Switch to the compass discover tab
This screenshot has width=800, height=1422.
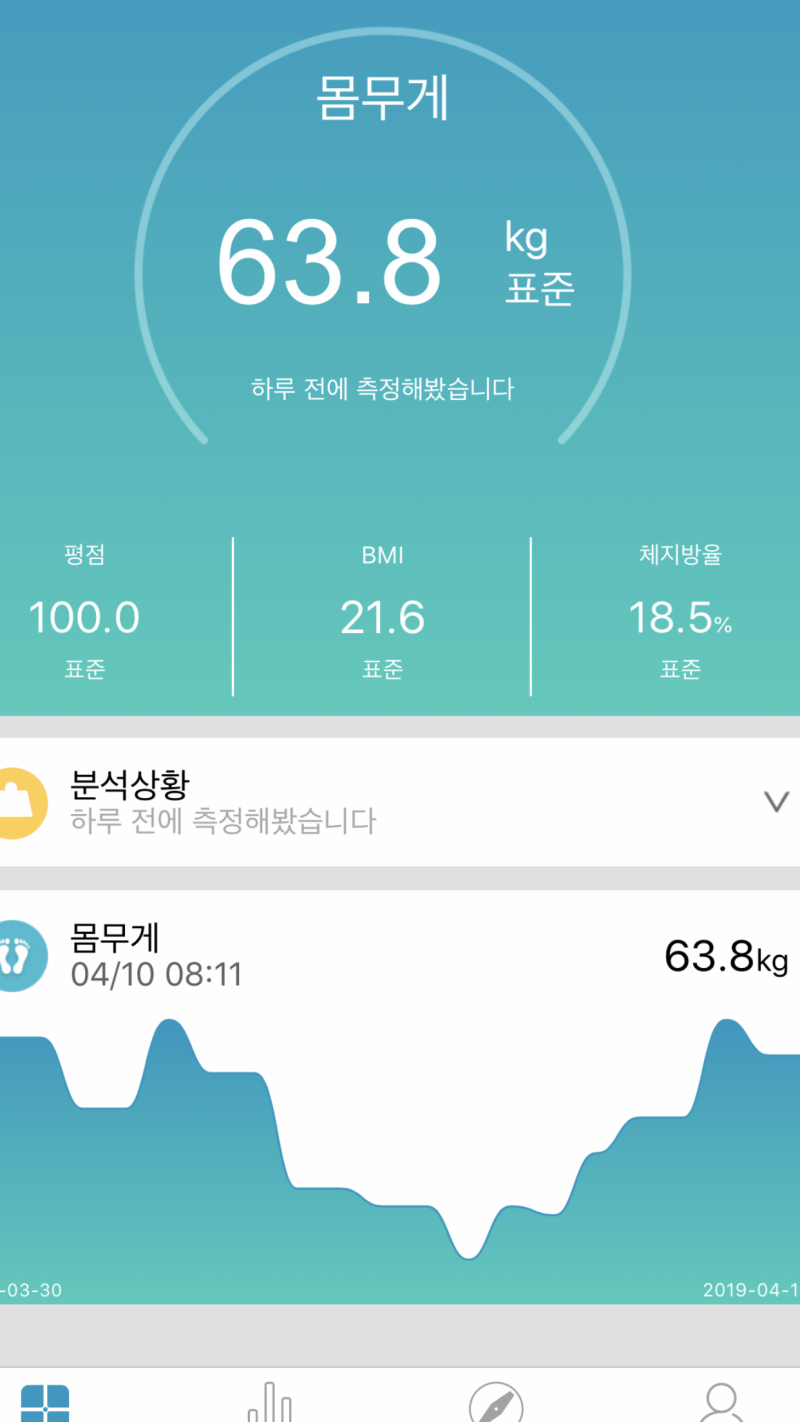[496, 1402]
